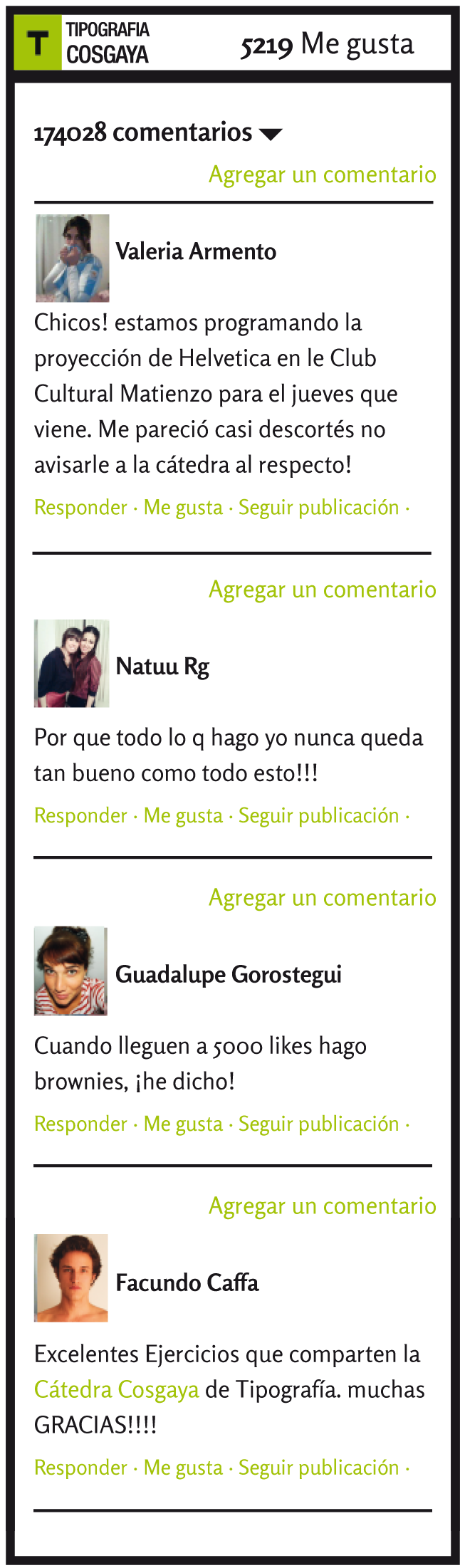
Task: Select Seguir publicación under Natuu Rg's comment
Action: pyautogui.click(x=318, y=815)
